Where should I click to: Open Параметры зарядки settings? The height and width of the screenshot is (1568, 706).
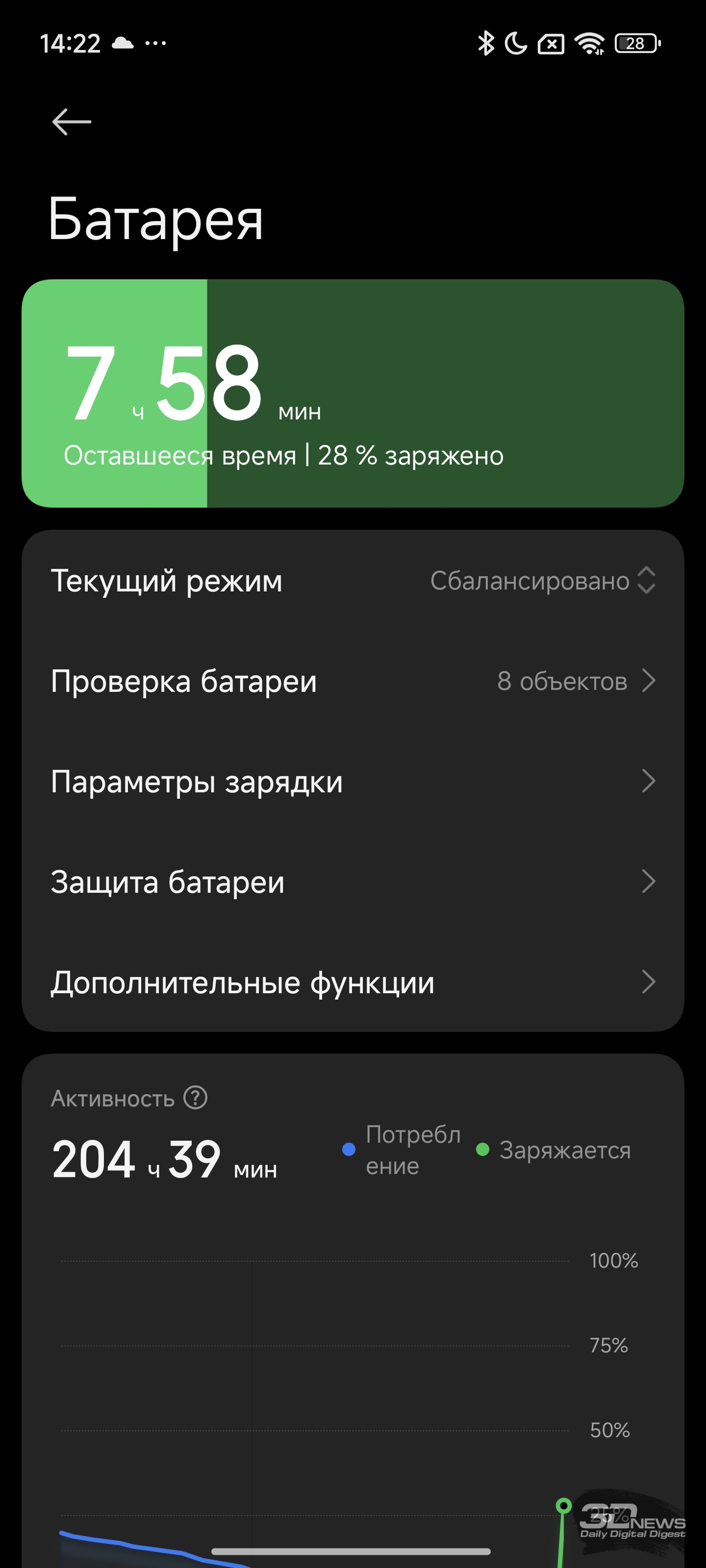click(x=353, y=781)
